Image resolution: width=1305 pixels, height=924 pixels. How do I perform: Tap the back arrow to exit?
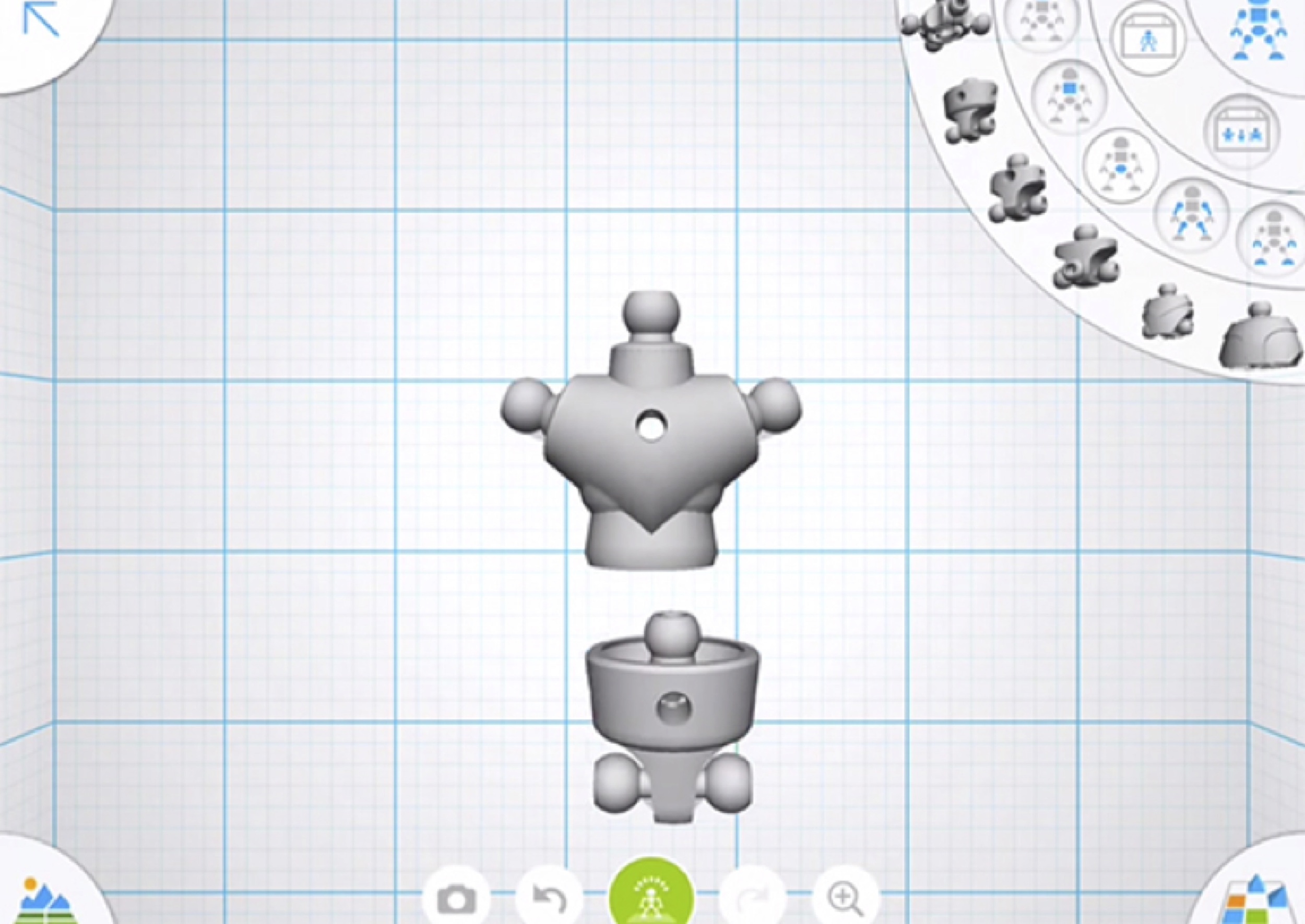click(40, 21)
